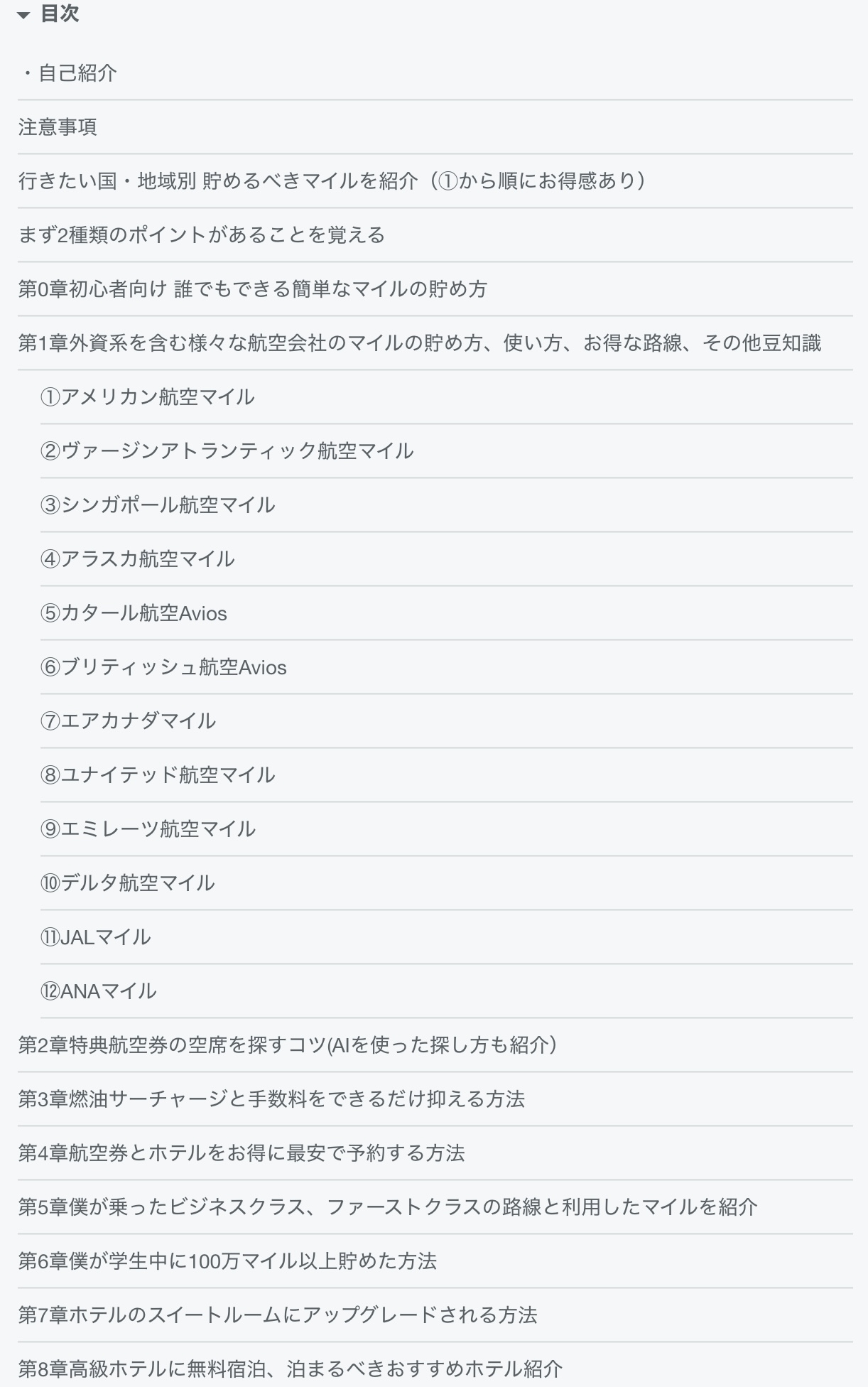The height and width of the screenshot is (1387, 868).
Task: Jump to ⑧ユナイテッド航空マイル
Action: [158, 775]
